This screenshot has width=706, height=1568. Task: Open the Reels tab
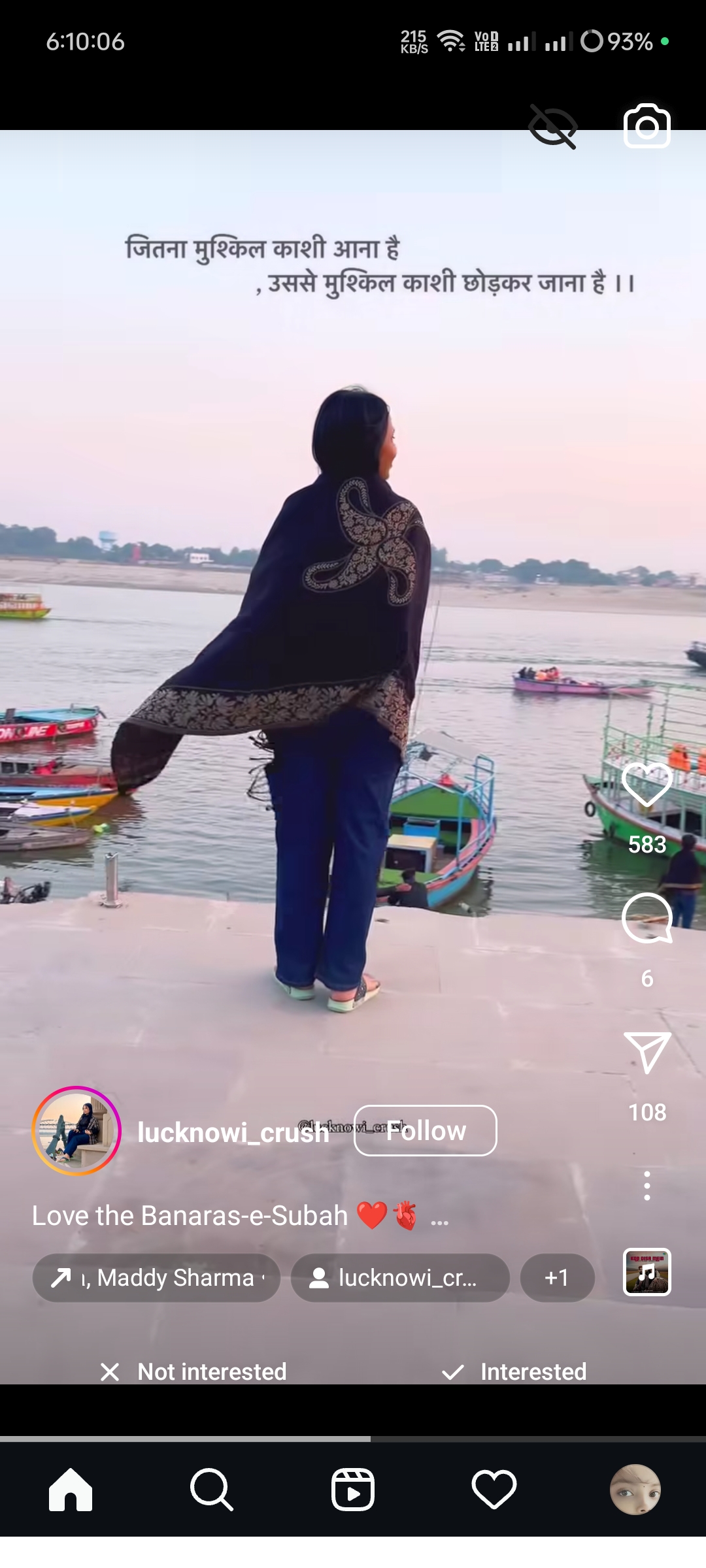click(x=353, y=1490)
